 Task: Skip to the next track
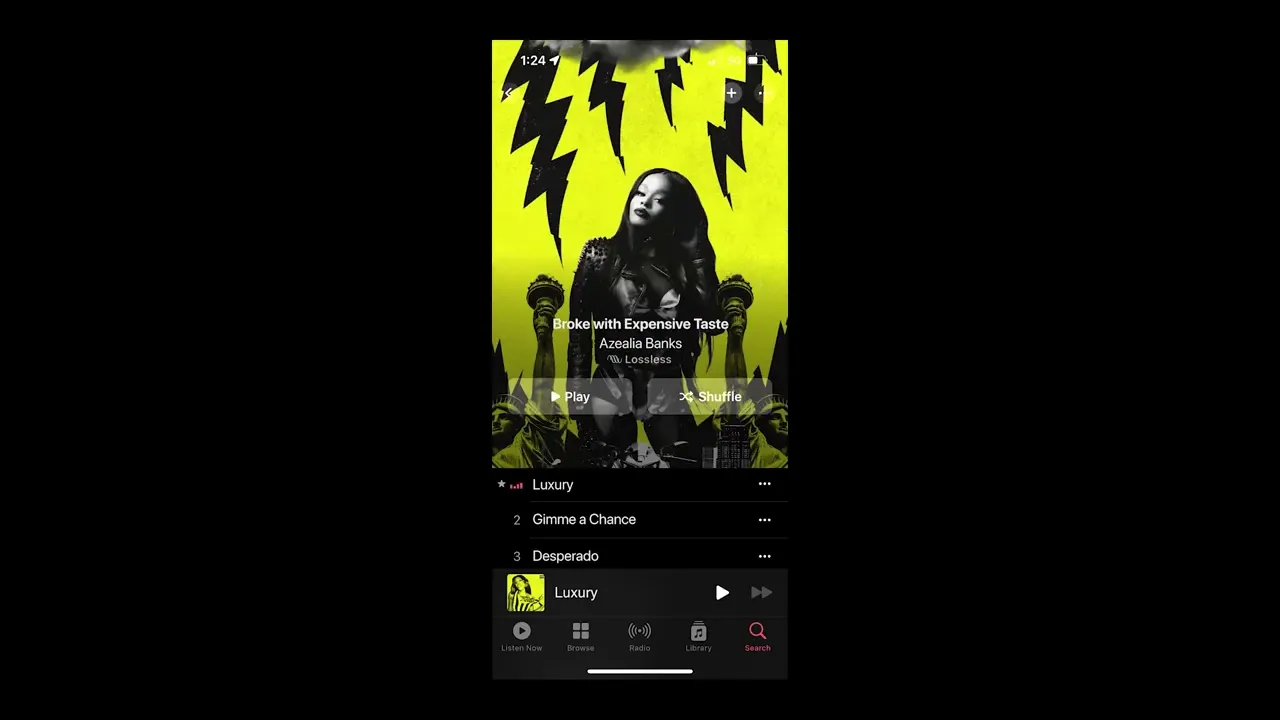[761, 593]
